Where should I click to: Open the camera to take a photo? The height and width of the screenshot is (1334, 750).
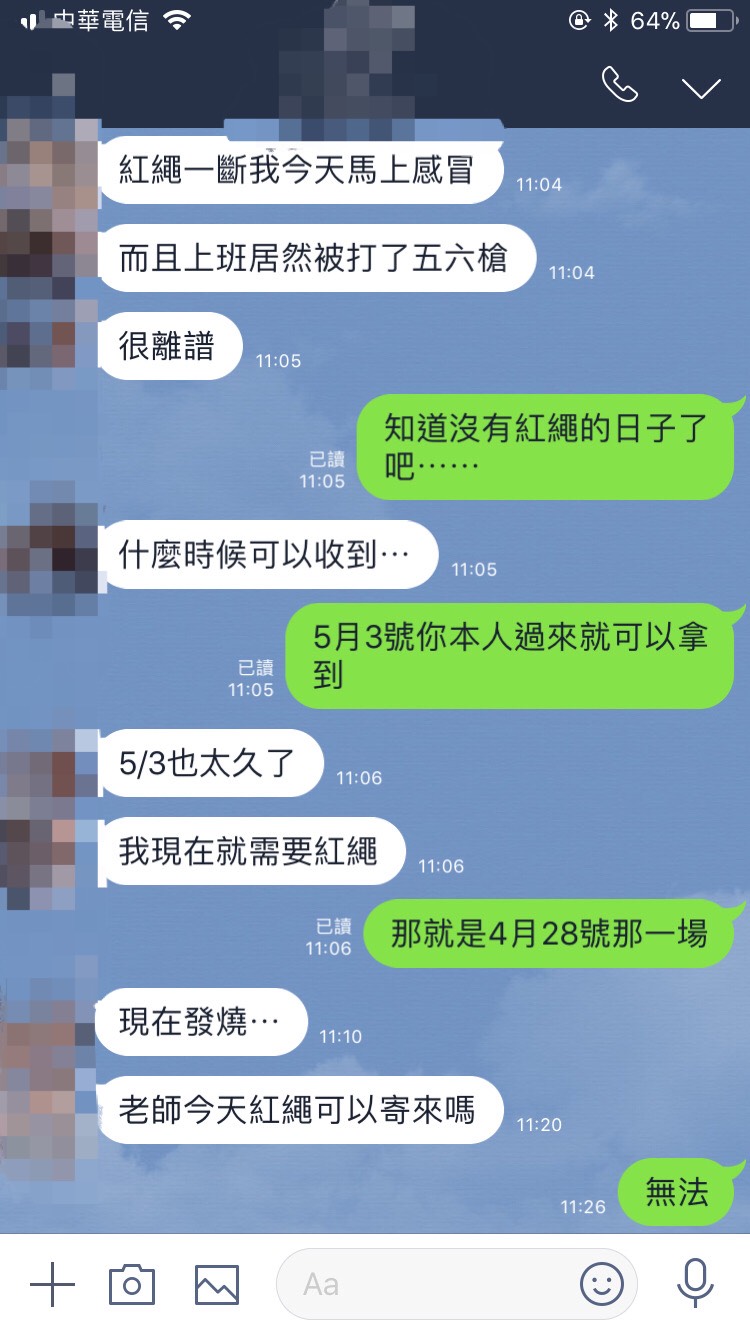(x=132, y=1284)
